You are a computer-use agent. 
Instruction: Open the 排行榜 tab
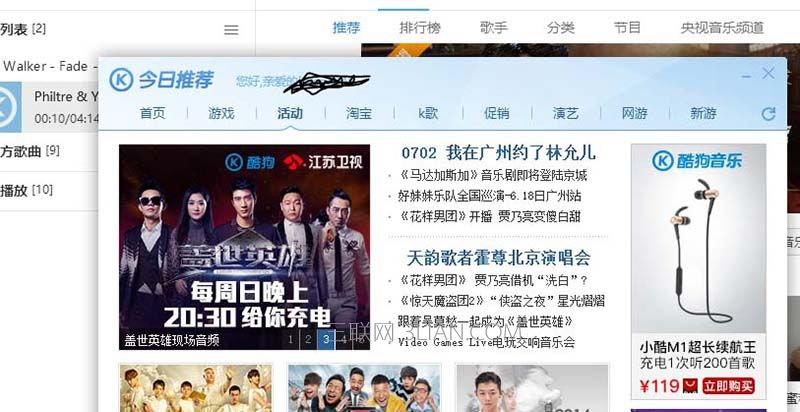419,27
